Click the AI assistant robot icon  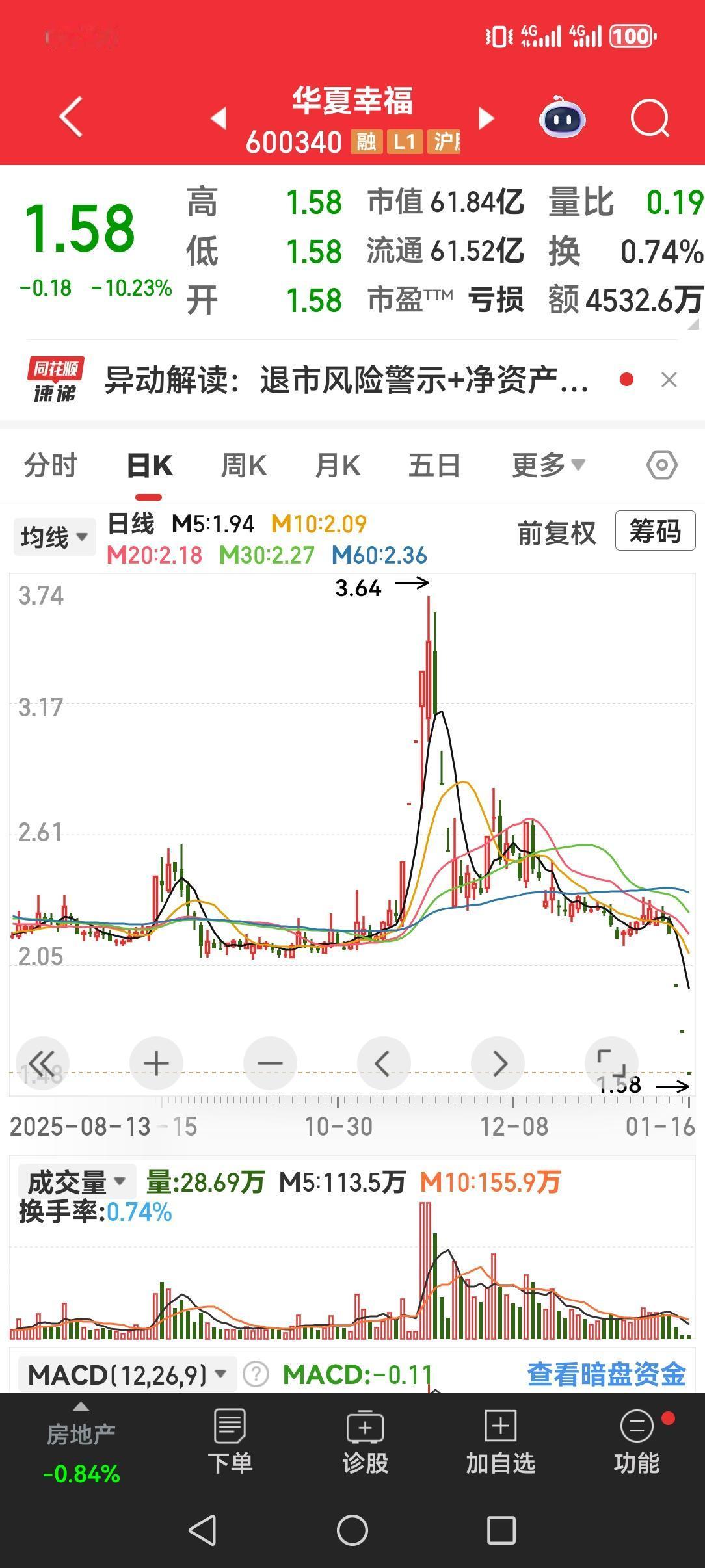pos(563,117)
